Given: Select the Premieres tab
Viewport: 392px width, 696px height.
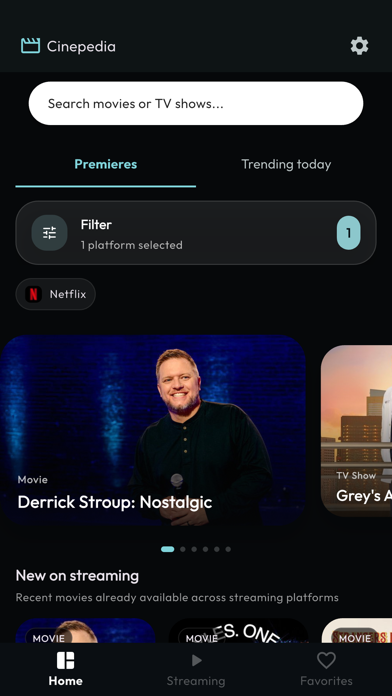Looking at the screenshot, I should [x=106, y=164].
